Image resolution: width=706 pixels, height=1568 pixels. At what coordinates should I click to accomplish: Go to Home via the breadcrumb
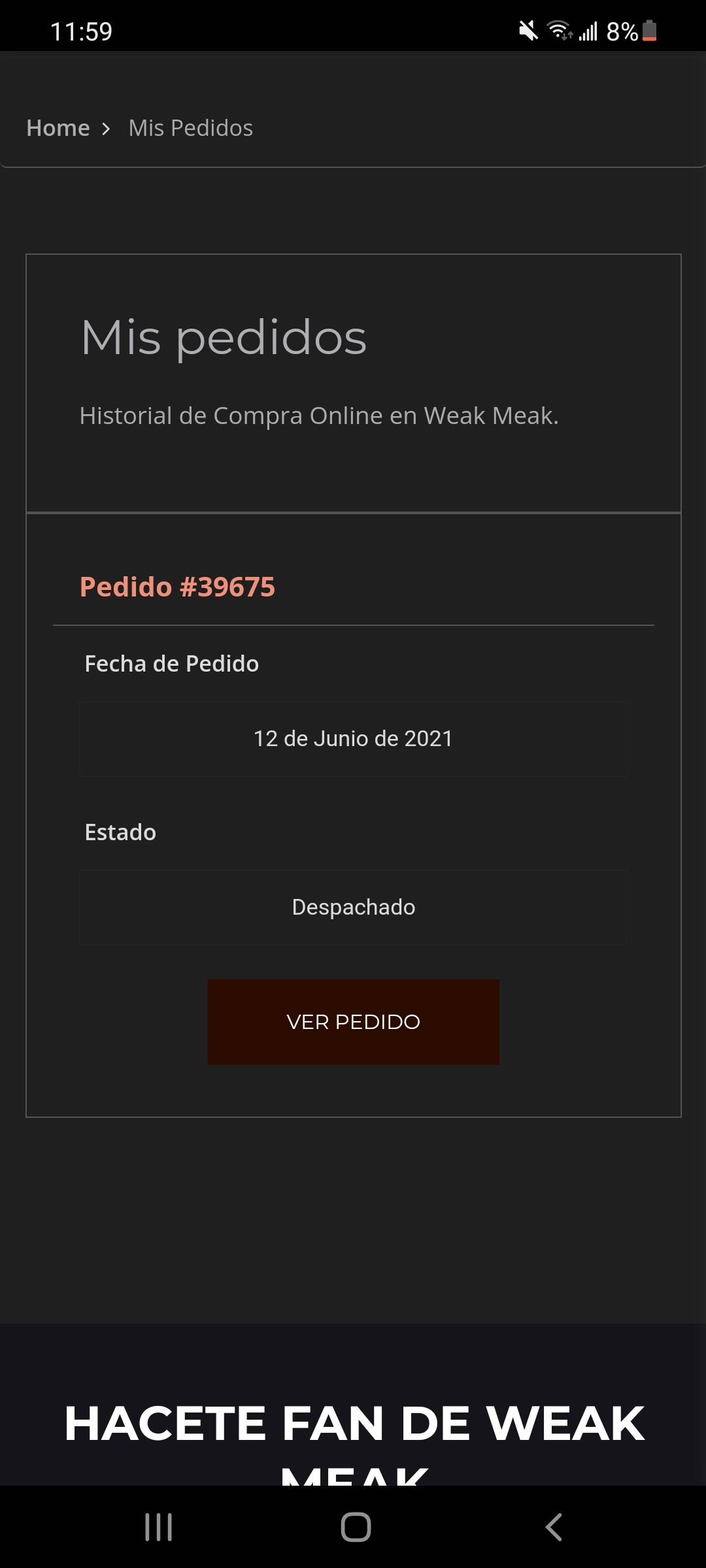(x=58, y=128)
